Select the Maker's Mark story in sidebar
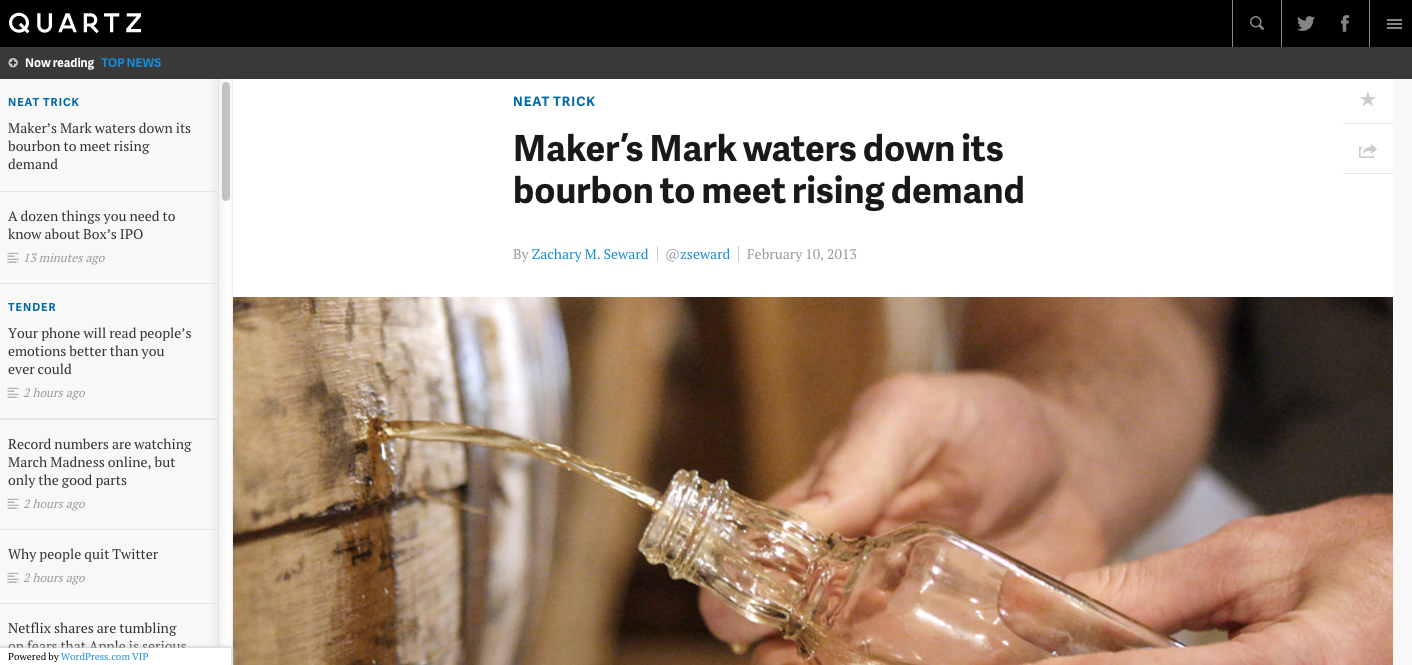This screenshot has width=1412, height=665. coord(99,146)
